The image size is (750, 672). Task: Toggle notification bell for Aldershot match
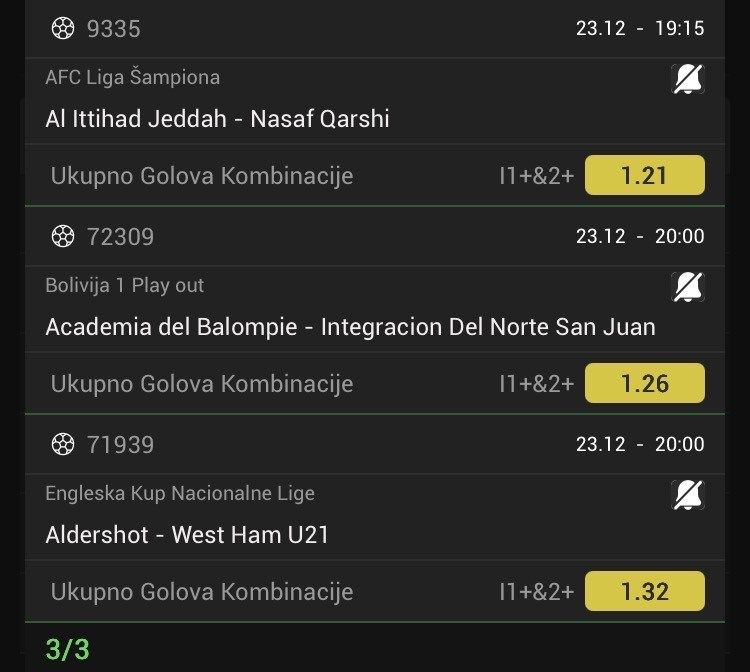coord(688,495)
